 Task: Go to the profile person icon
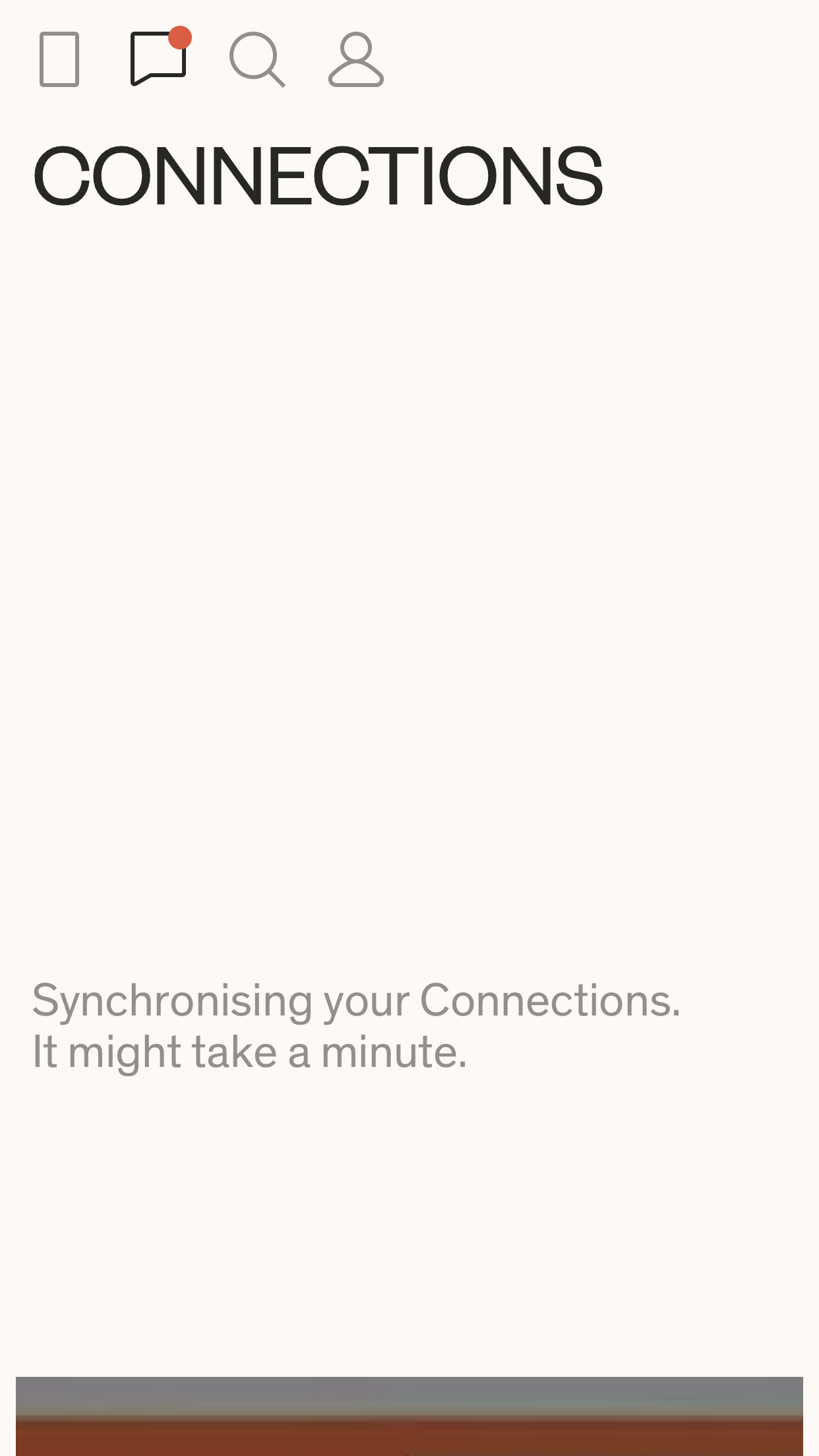tap(356, 59)
